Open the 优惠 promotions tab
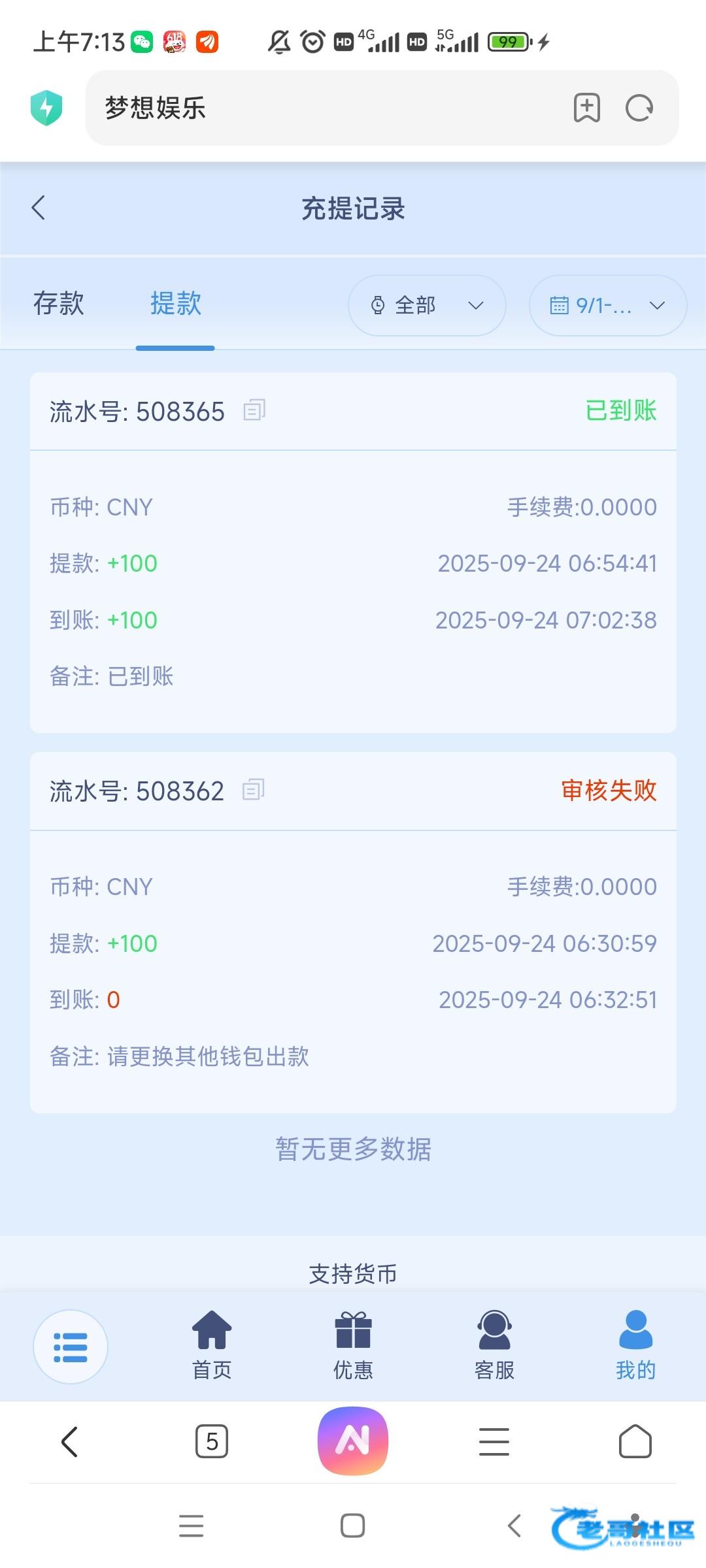706x1568 pixels. pyautogui.click(x=353, y=1345)
